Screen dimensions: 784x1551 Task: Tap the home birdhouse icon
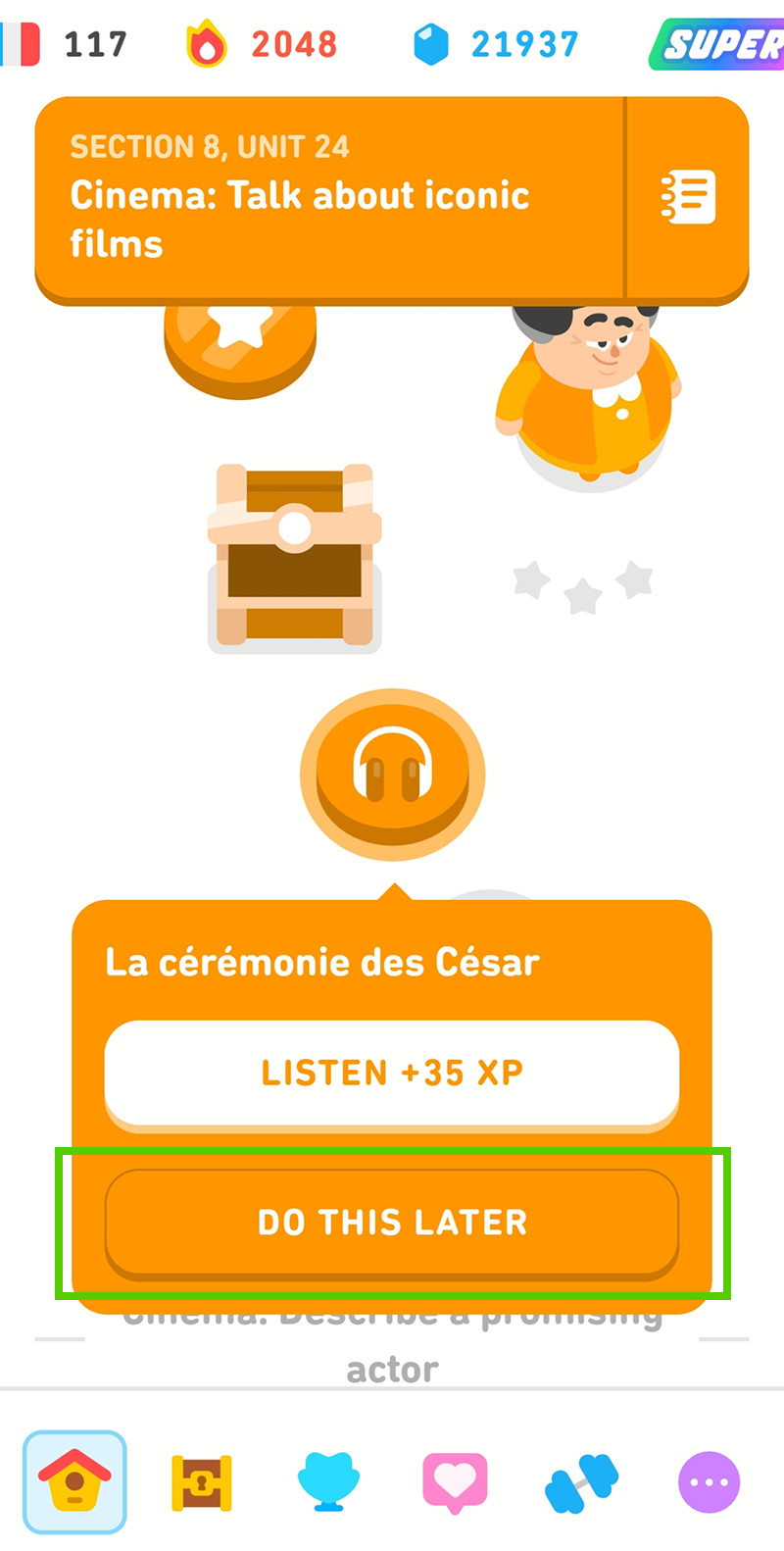pos(75,1482)
